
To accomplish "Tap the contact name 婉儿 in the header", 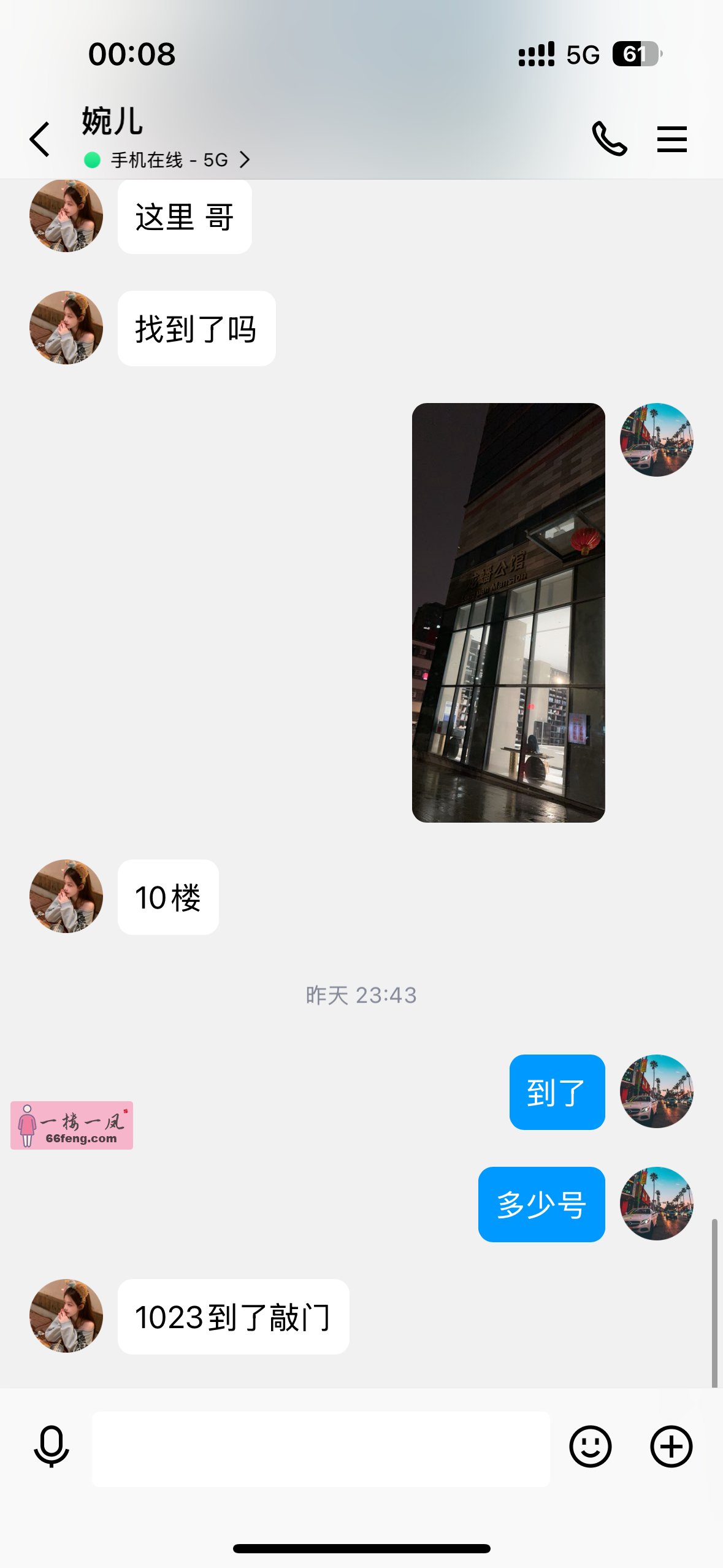I will click(112, 120).
